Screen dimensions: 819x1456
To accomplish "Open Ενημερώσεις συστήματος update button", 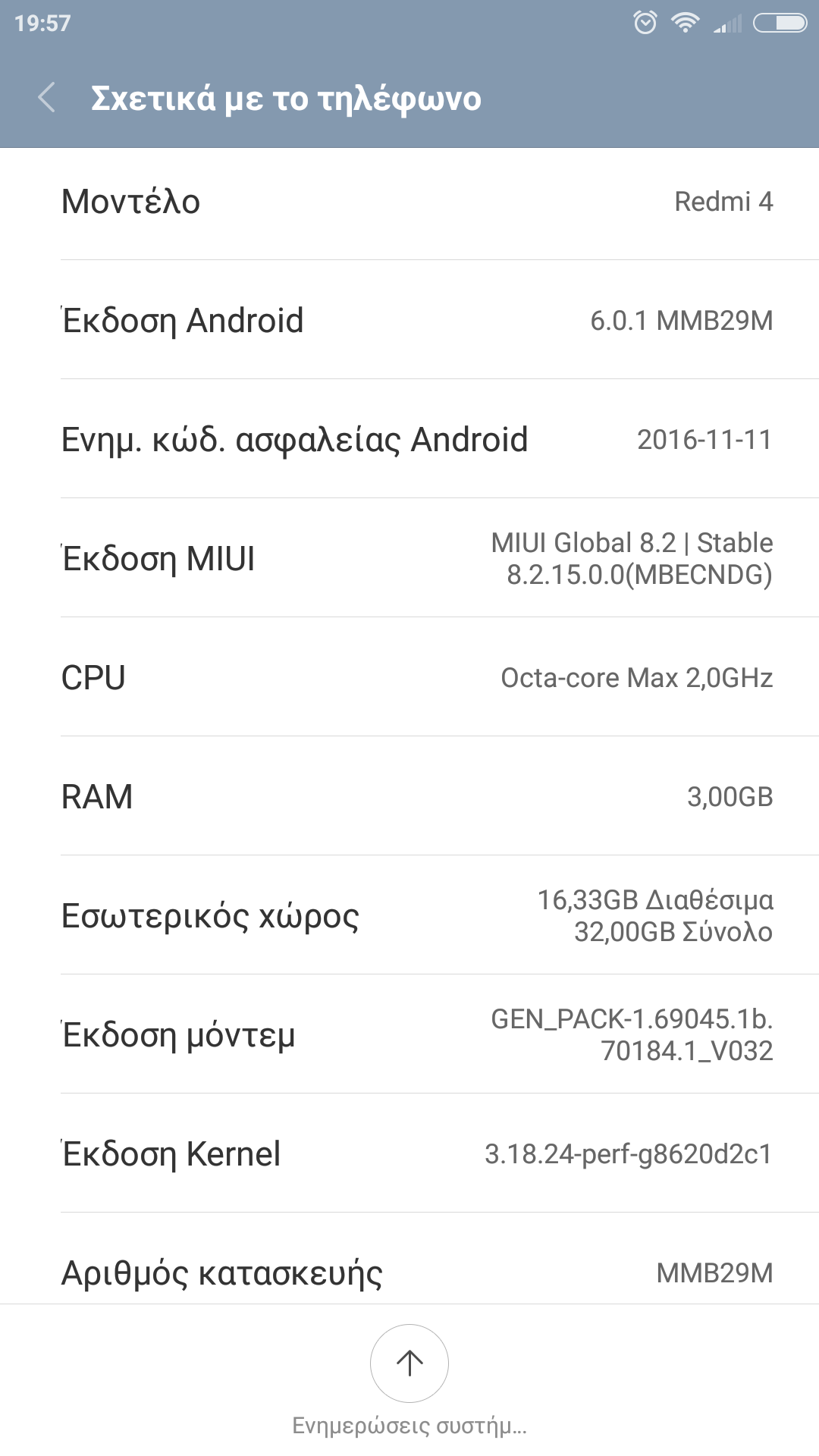I will (x=409, y=1363).
